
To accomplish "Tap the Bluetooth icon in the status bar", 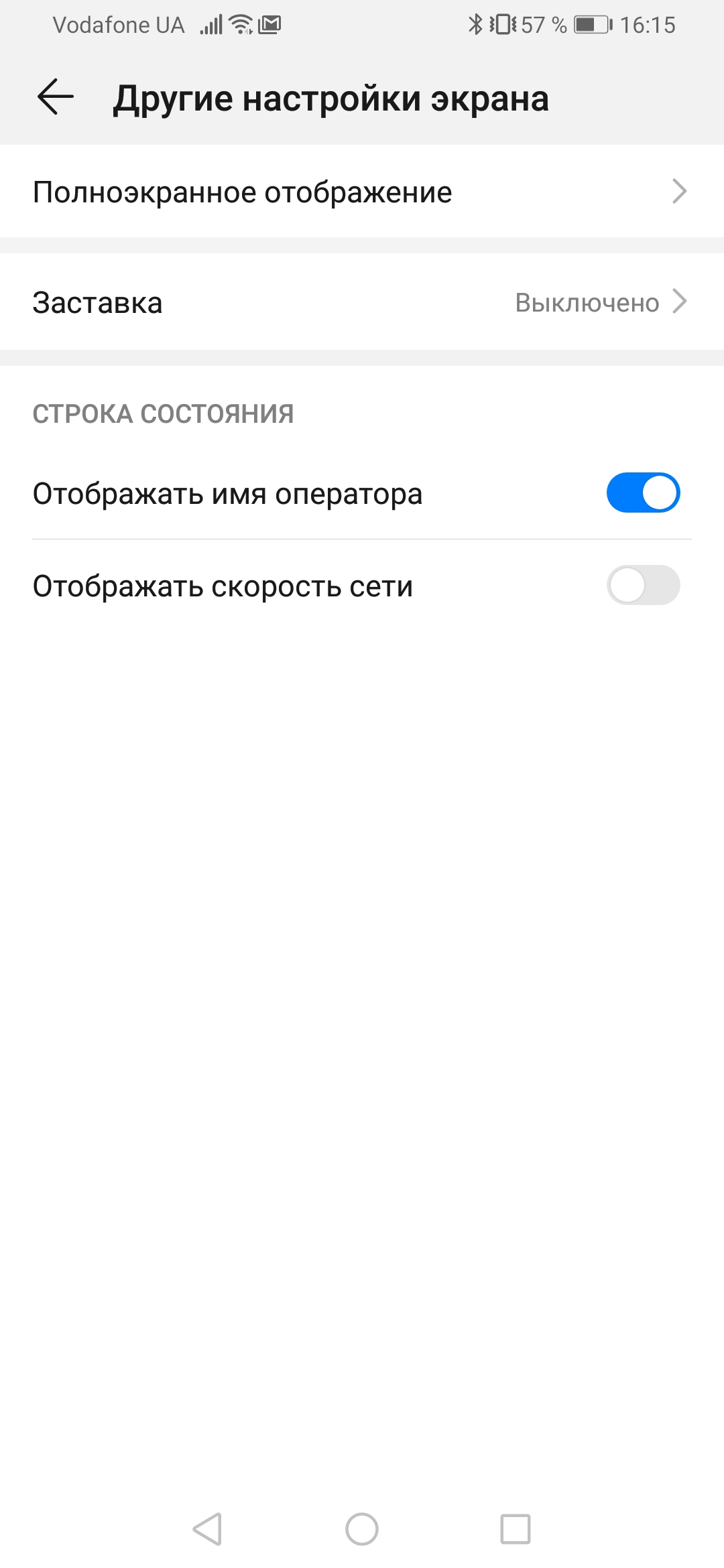I will 477,24.
